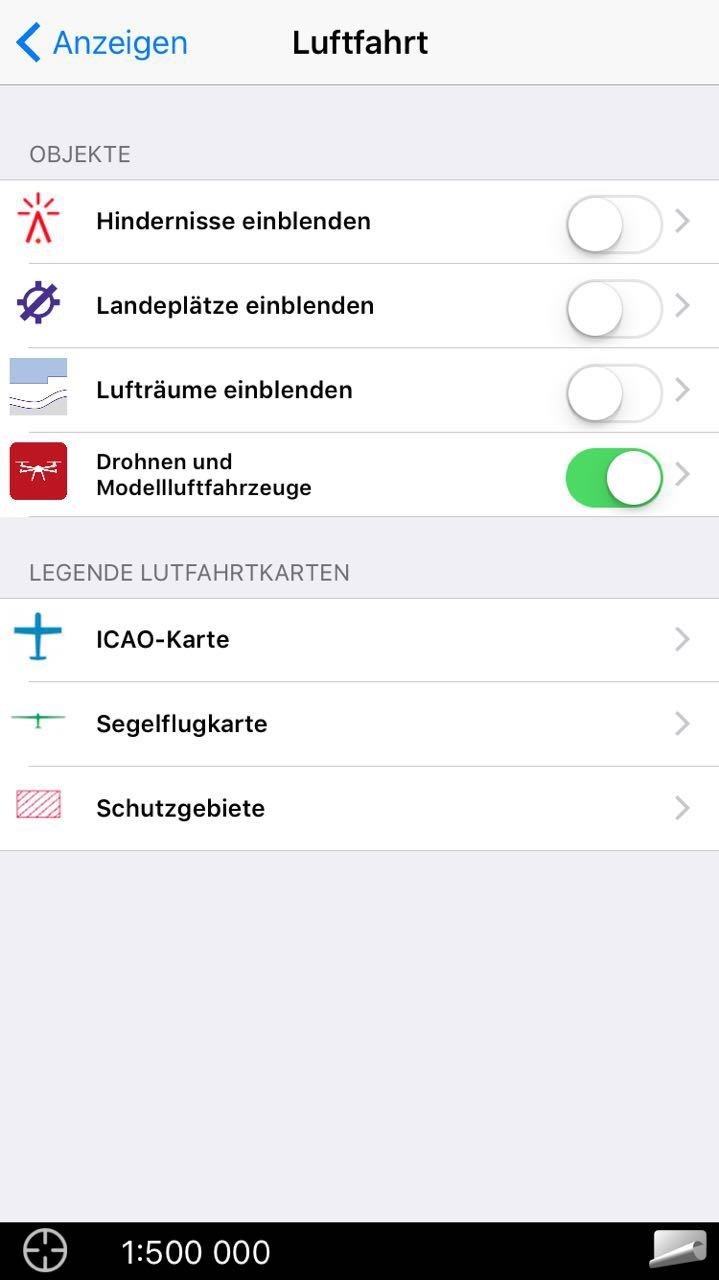Open Landeplätze einblenden details
Screen dimensions: 719x1280
684,306
